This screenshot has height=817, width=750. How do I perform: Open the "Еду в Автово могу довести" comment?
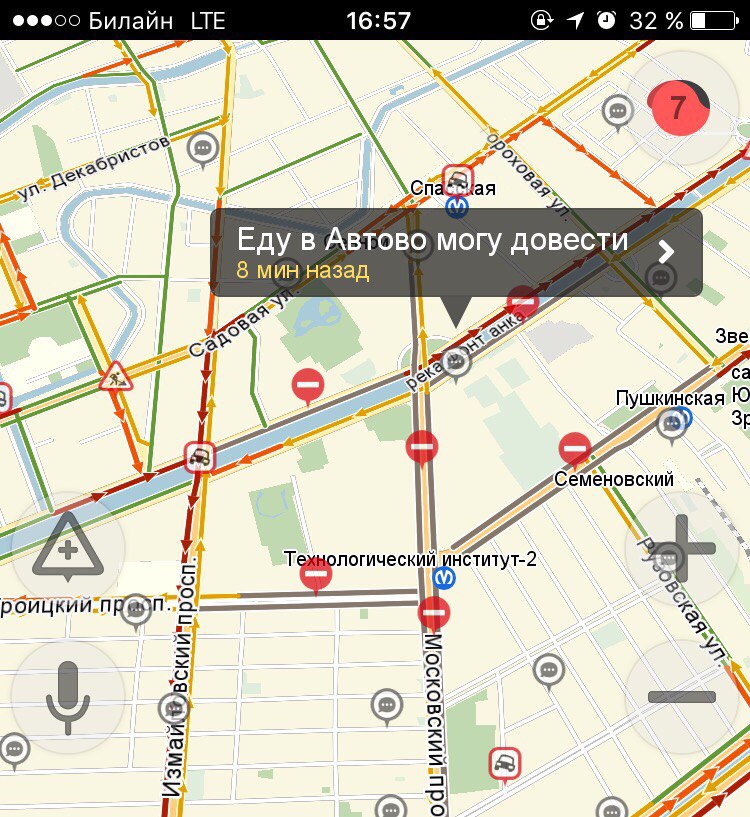[x=456, y=251]
